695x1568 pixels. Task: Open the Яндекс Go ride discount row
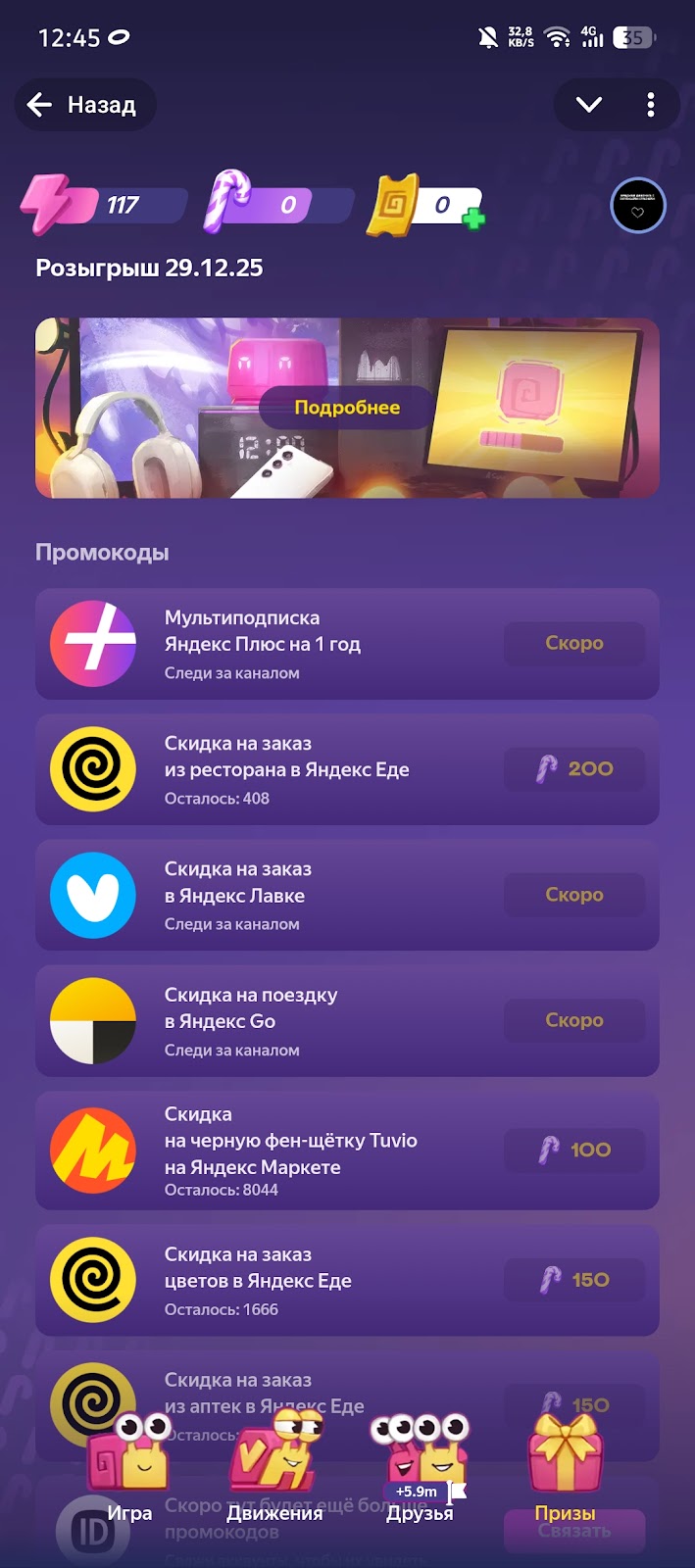pyautogui.click(x=294, y=1021)
